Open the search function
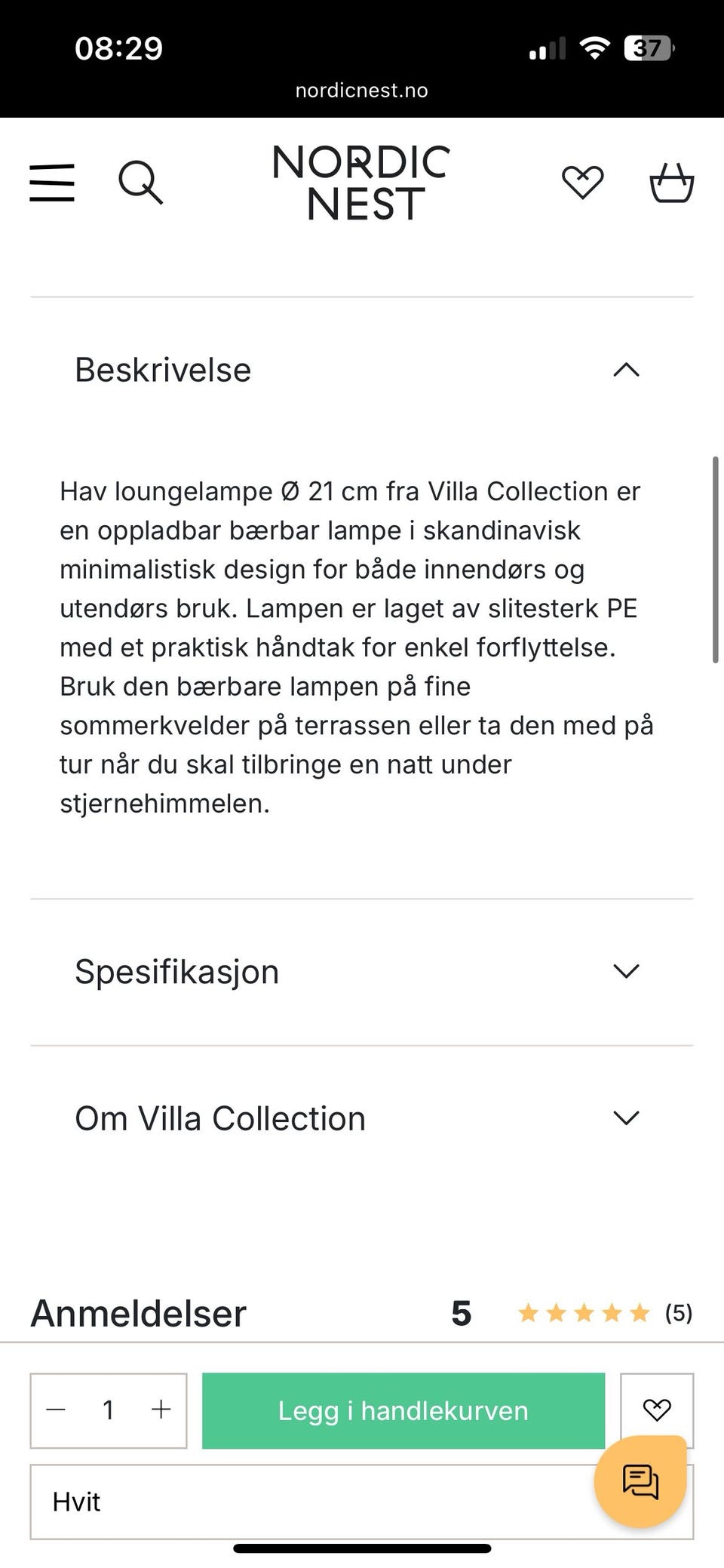The image size is (724, 1568). click(x=141, y=182)
